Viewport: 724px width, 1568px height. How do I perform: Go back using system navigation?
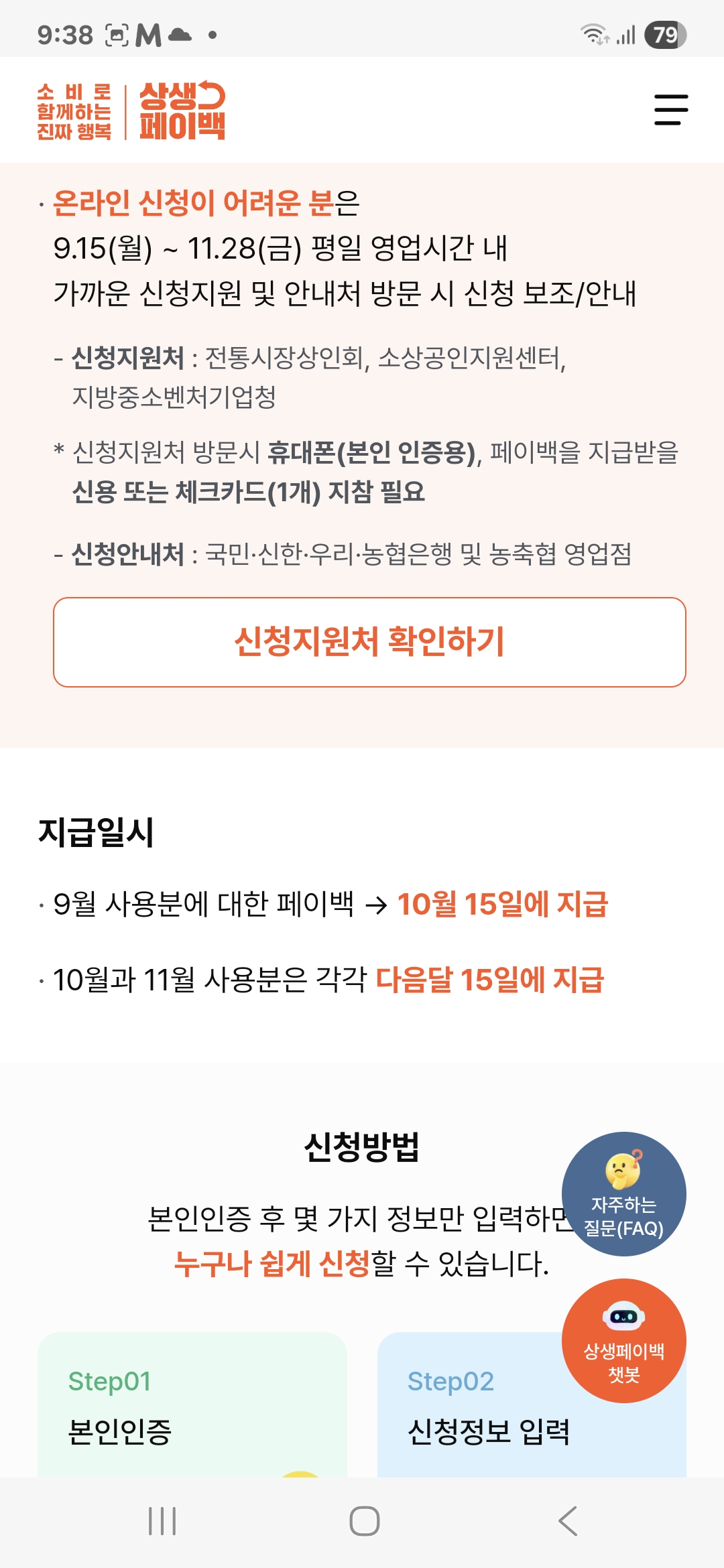click(x=567, y=1521)
